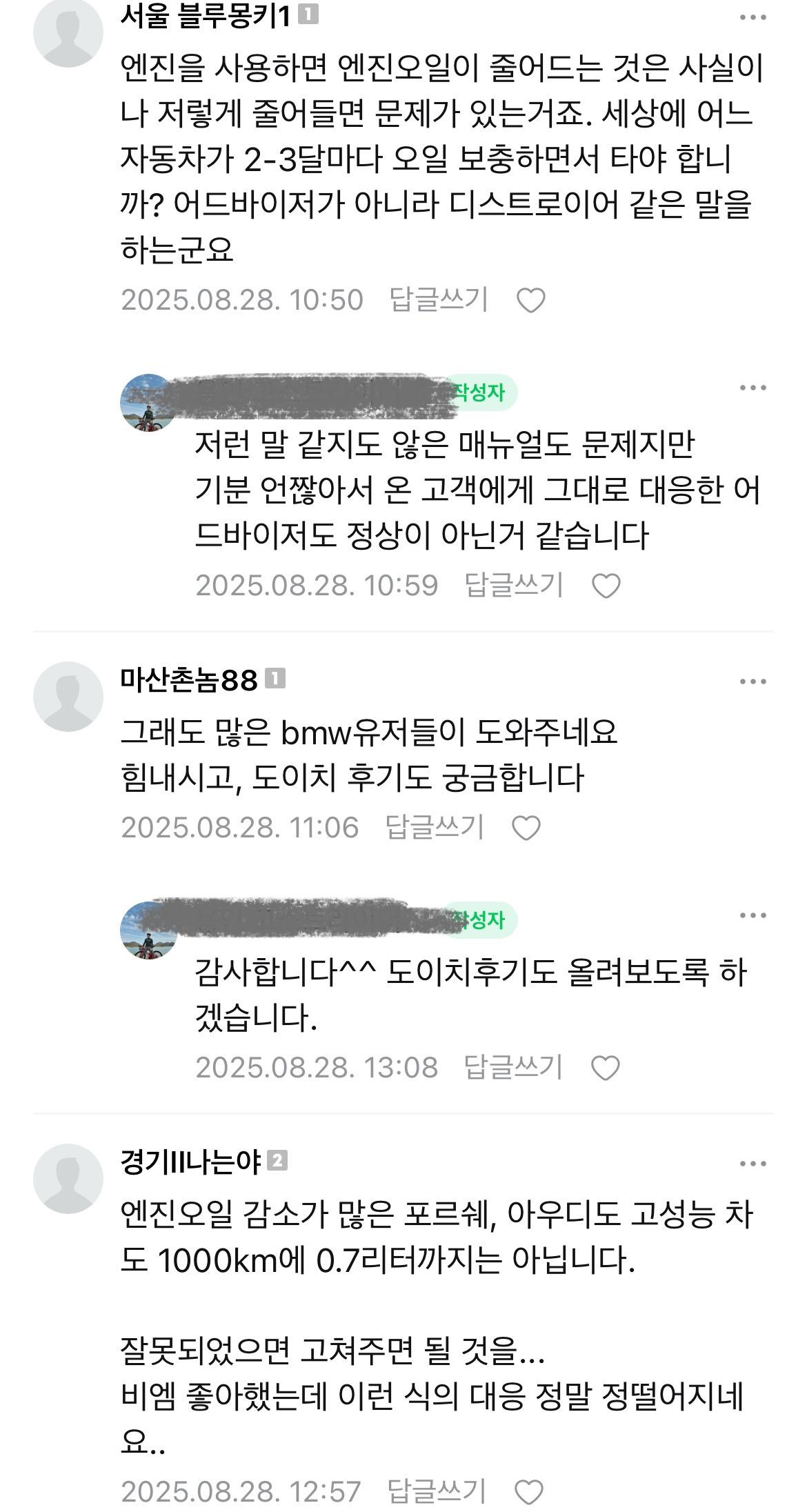Reply to 서울 블루몽키1's comment
Image resolution: width=807 pixels, height=1512 pixels.
click(439, 300)
